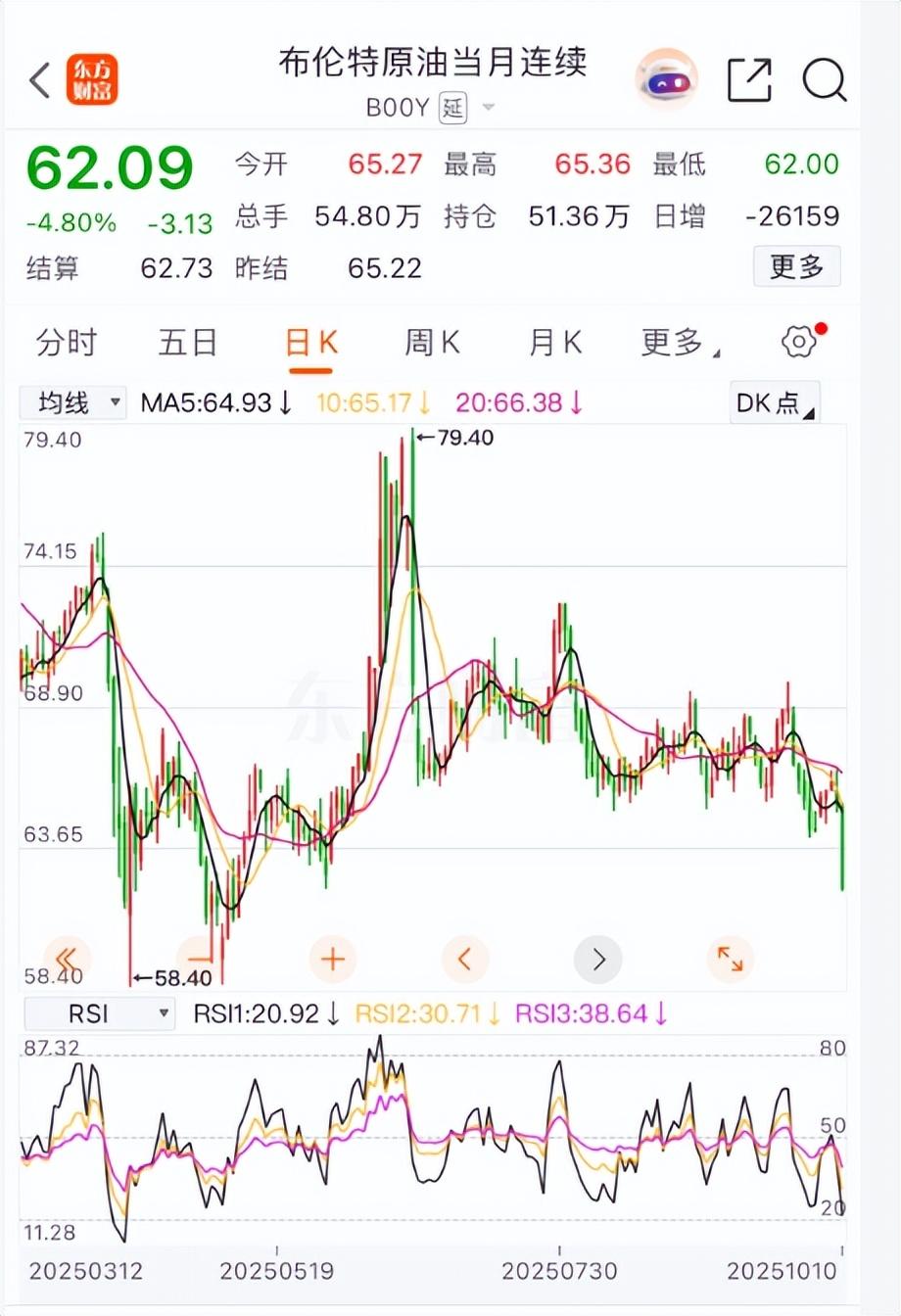Expand chart to full screen
Viewport: 901px width, 1316px height.
coord(731,959)
